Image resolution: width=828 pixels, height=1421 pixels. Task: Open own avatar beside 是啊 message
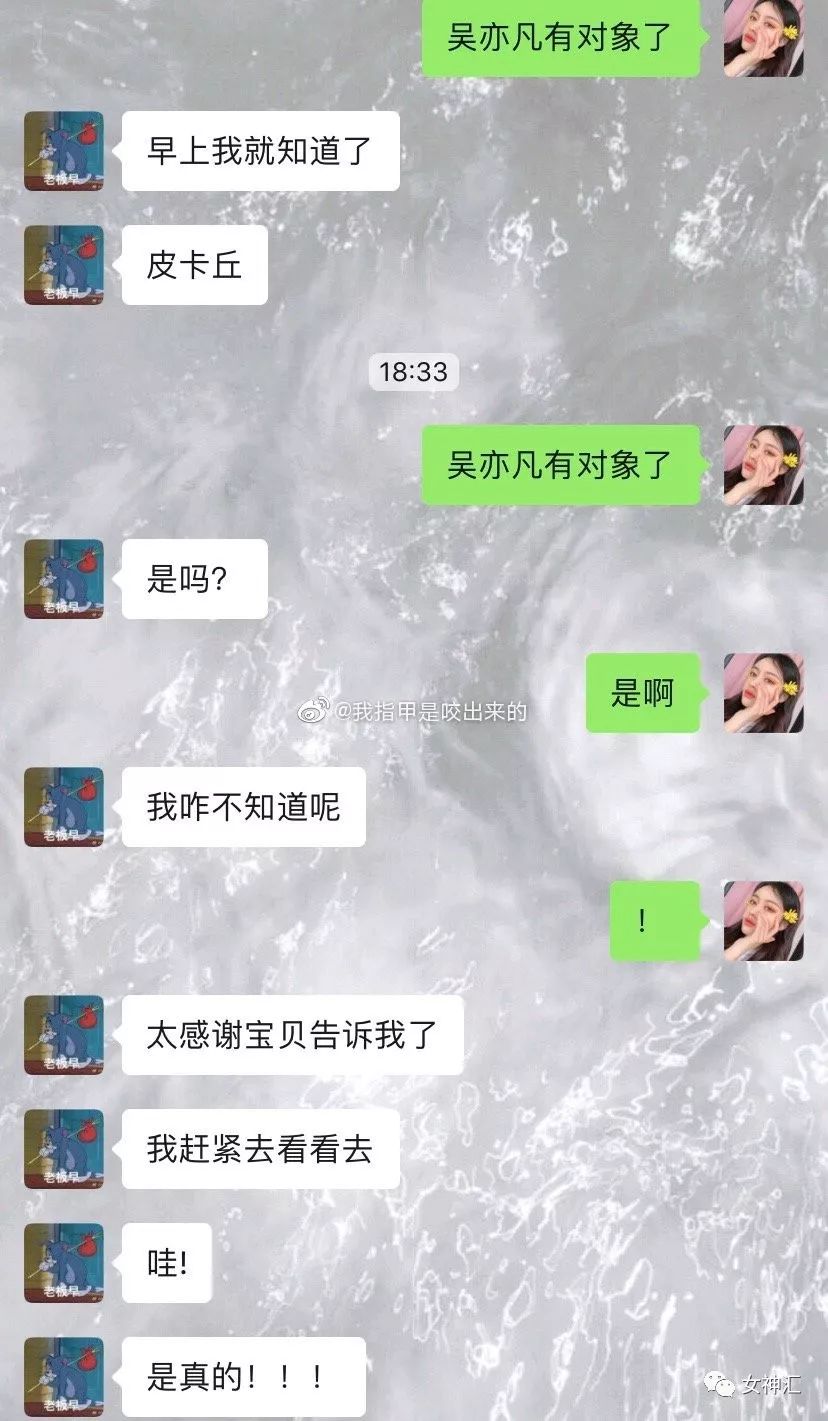click(x=763, y=693)
